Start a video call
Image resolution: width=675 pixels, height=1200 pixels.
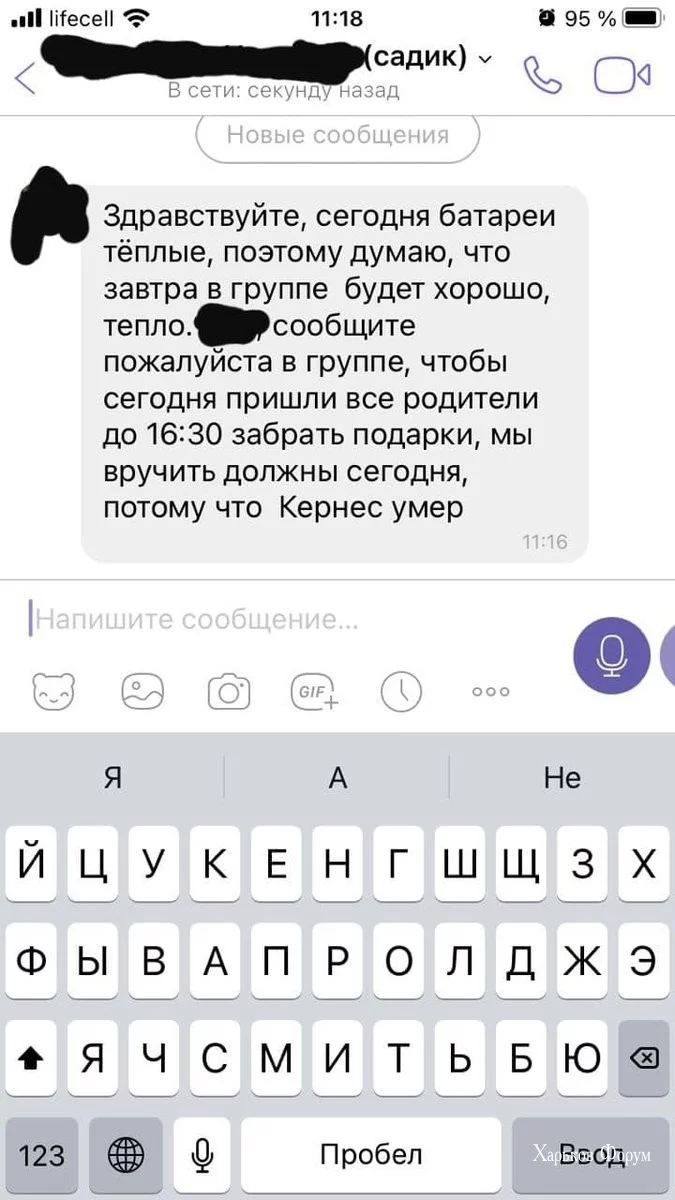(x=622, y=77)
